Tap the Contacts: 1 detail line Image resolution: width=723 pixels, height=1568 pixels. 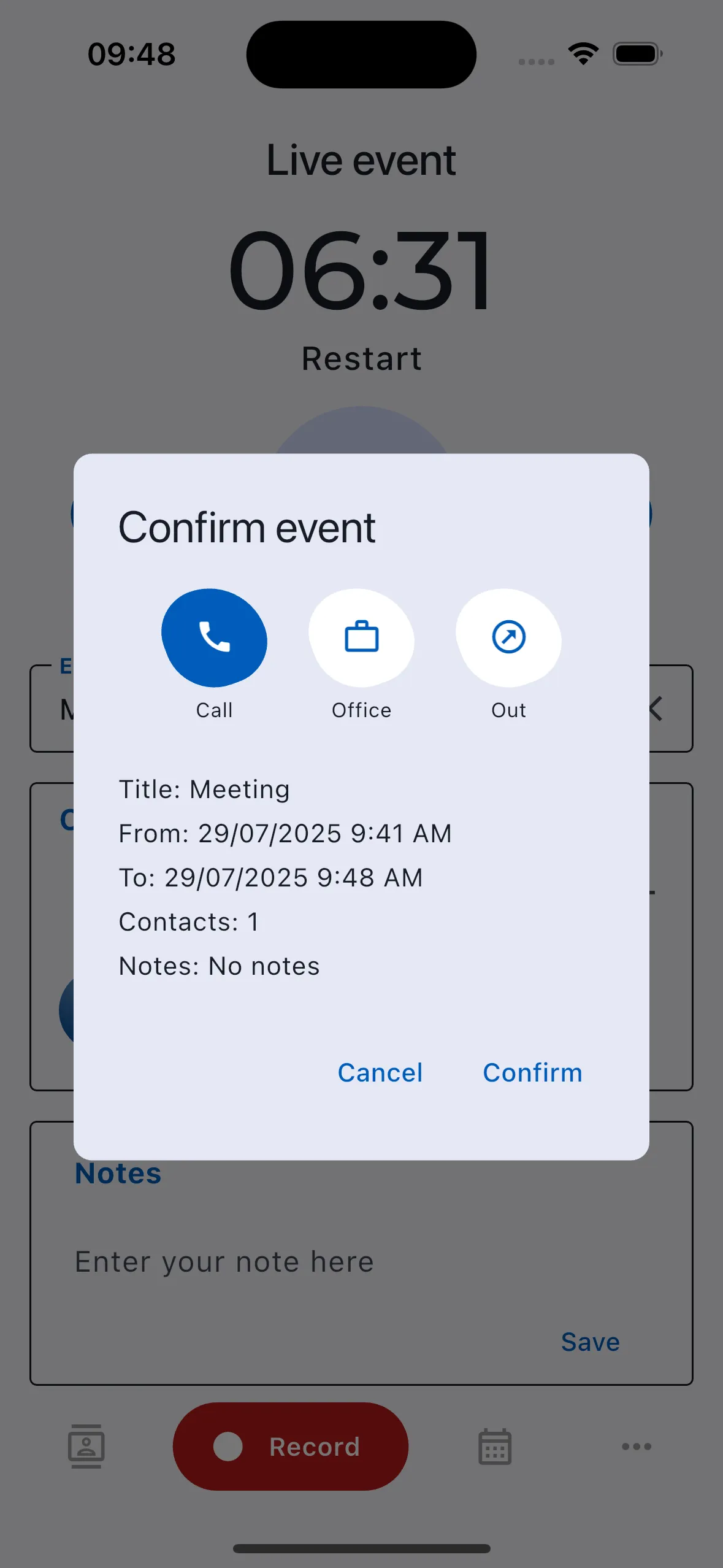[189, 921]
